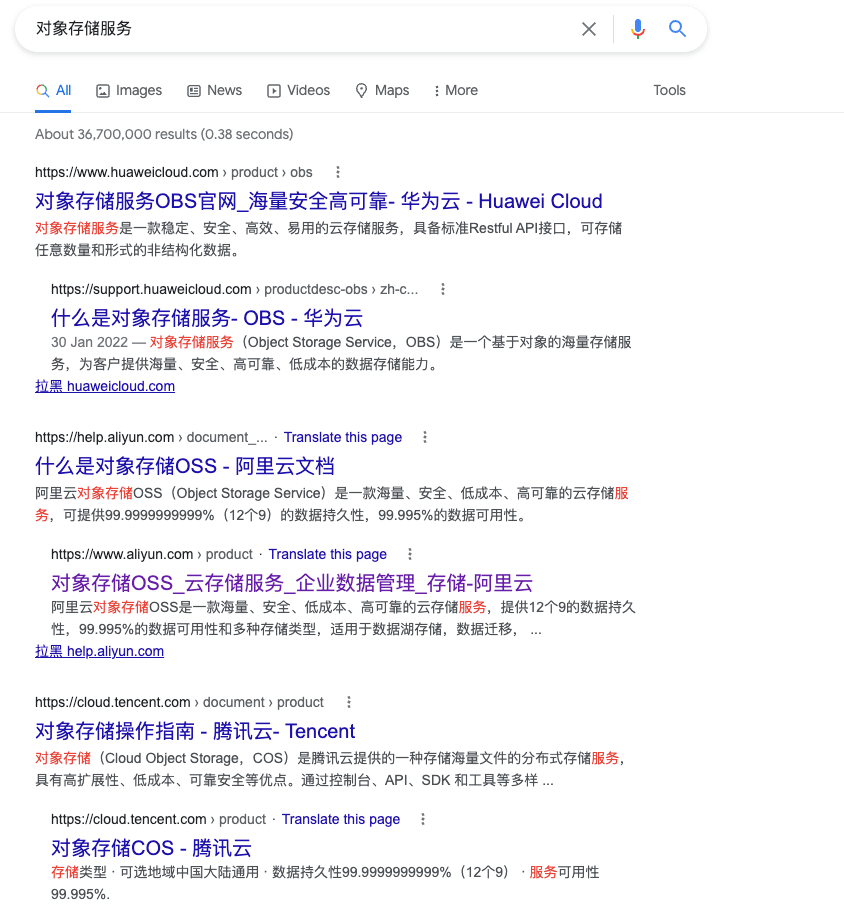Open the Tools options

point(669,90)
